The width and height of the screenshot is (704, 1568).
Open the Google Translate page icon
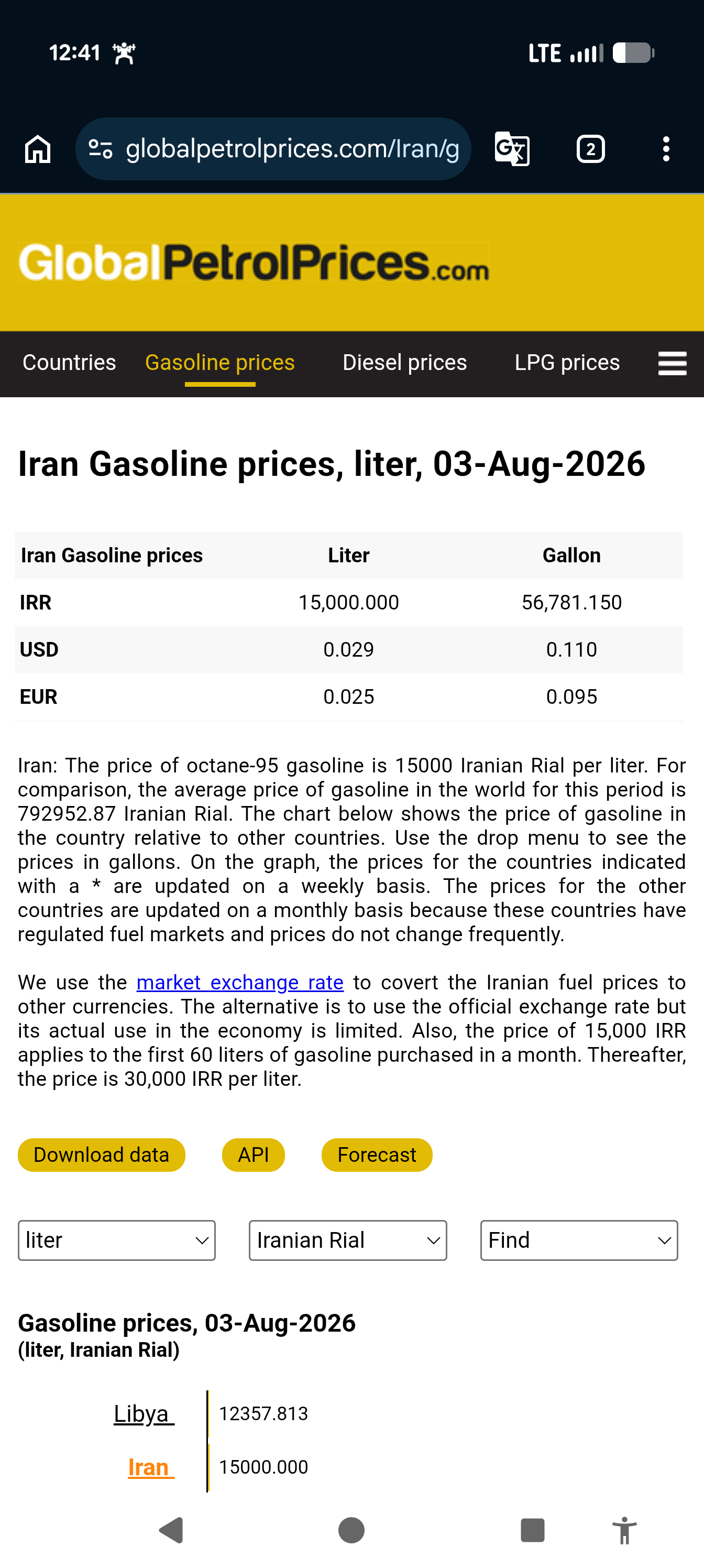(512, 149)
